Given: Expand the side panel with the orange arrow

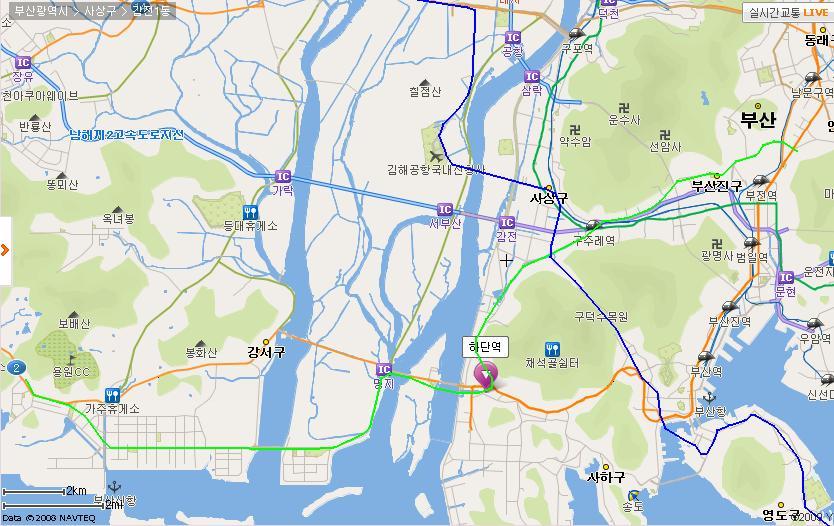Looking at the screenshot, I should point(5,249).
